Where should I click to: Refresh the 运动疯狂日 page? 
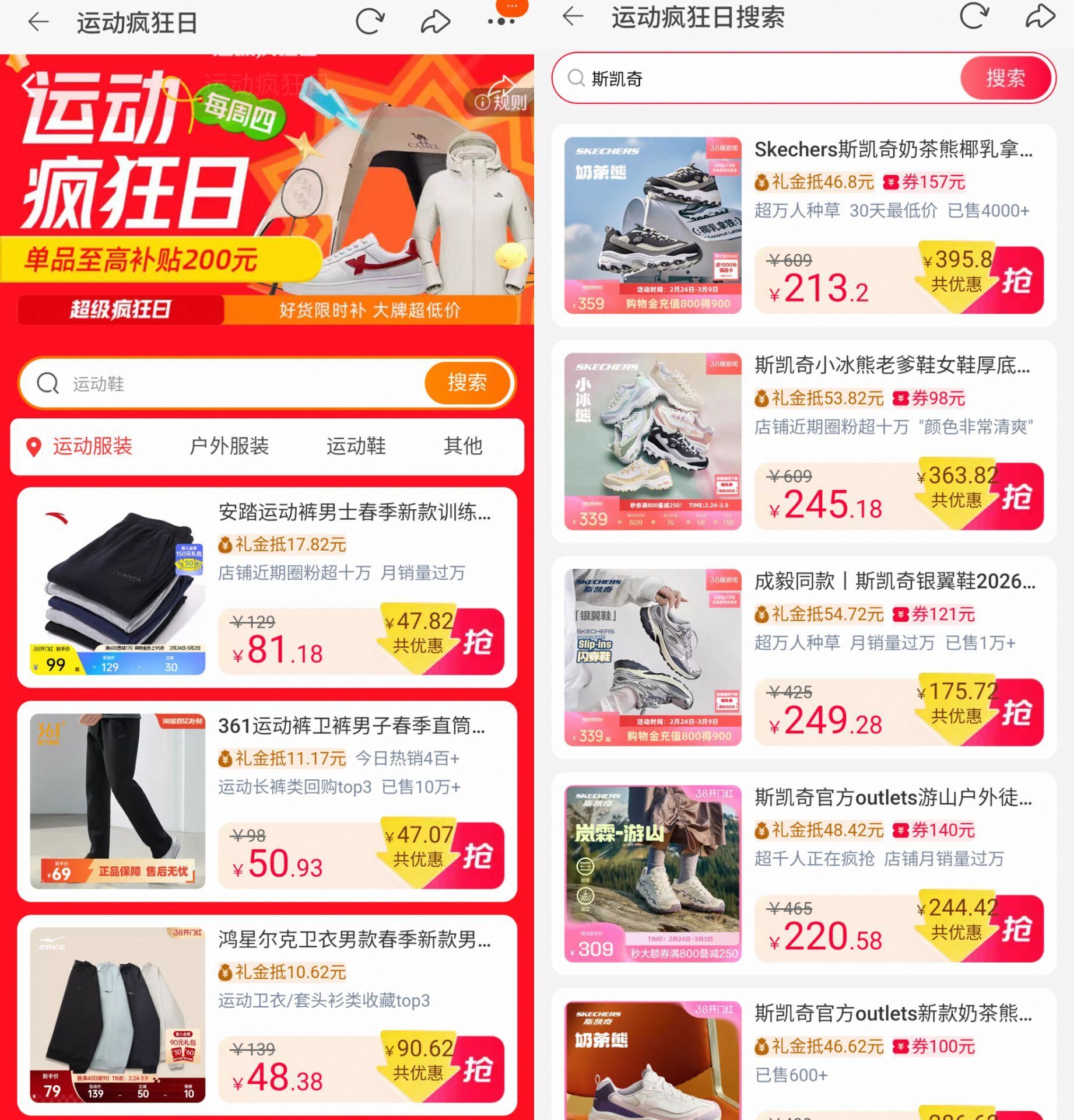[x=370, y=22]
